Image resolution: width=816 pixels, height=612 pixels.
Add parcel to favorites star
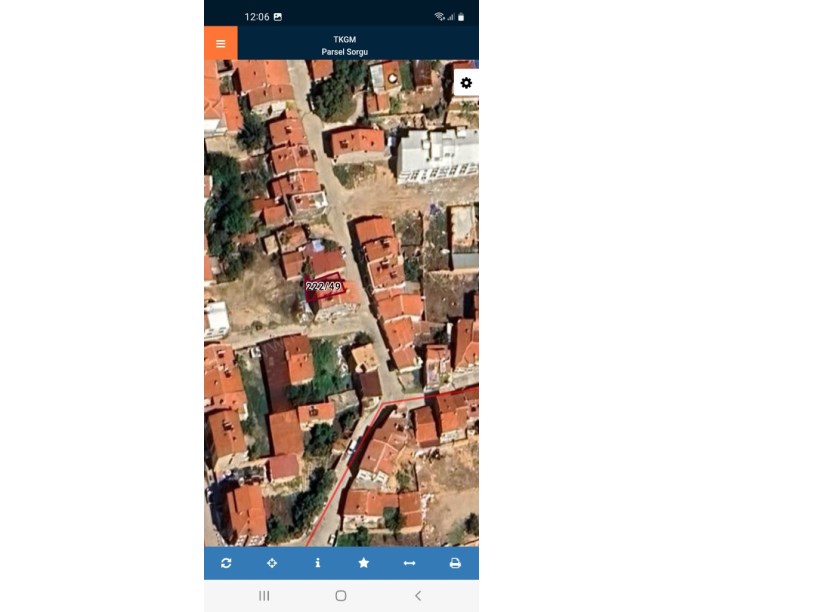364,563
